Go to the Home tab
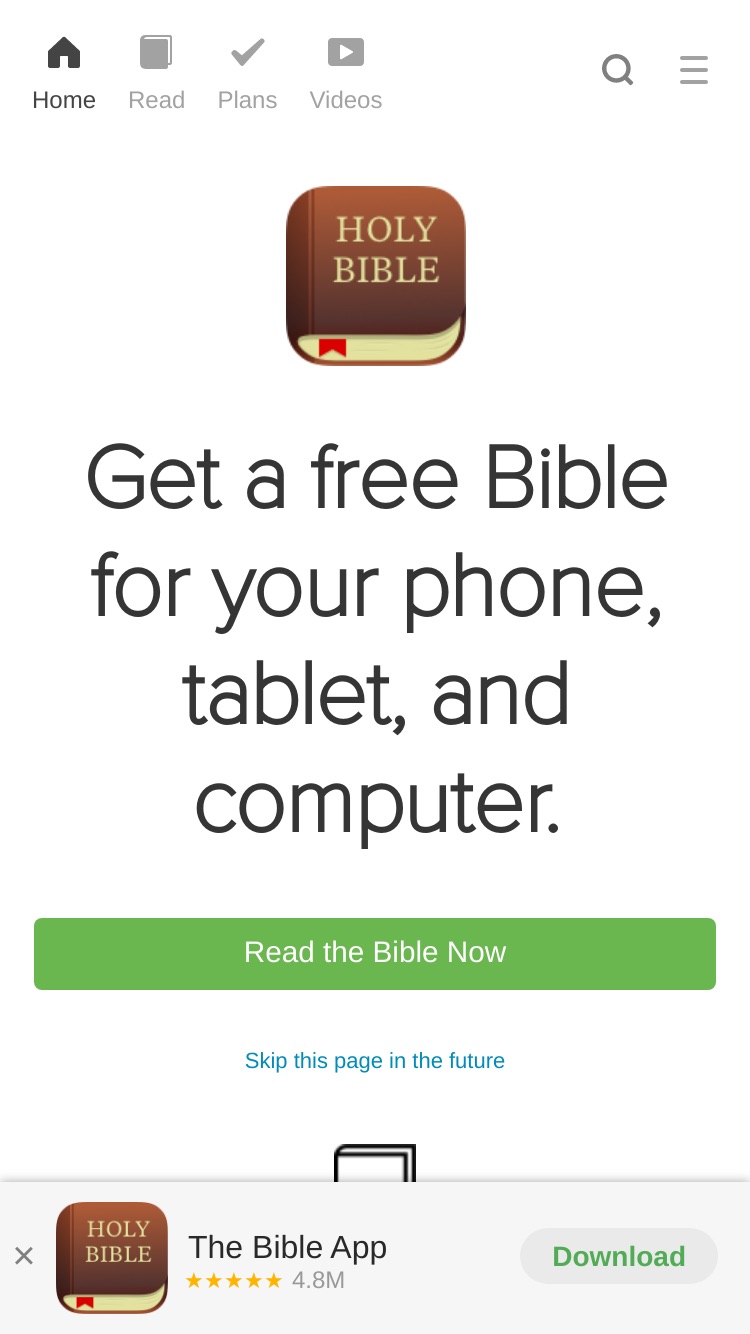750x1334 pixels. [x=64, y=74]
